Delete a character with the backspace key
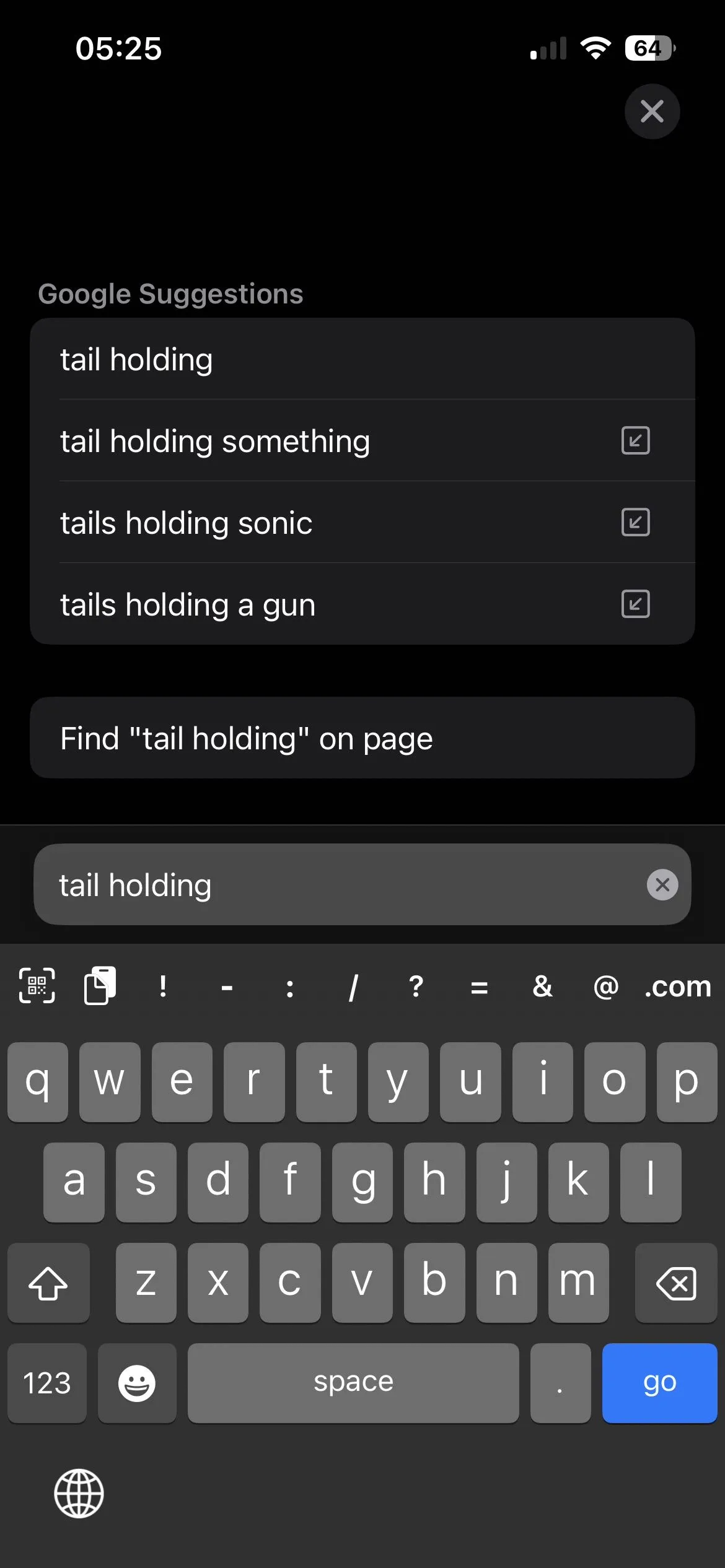Viewport: 725px width, 1568px height. pos(675,1283)
